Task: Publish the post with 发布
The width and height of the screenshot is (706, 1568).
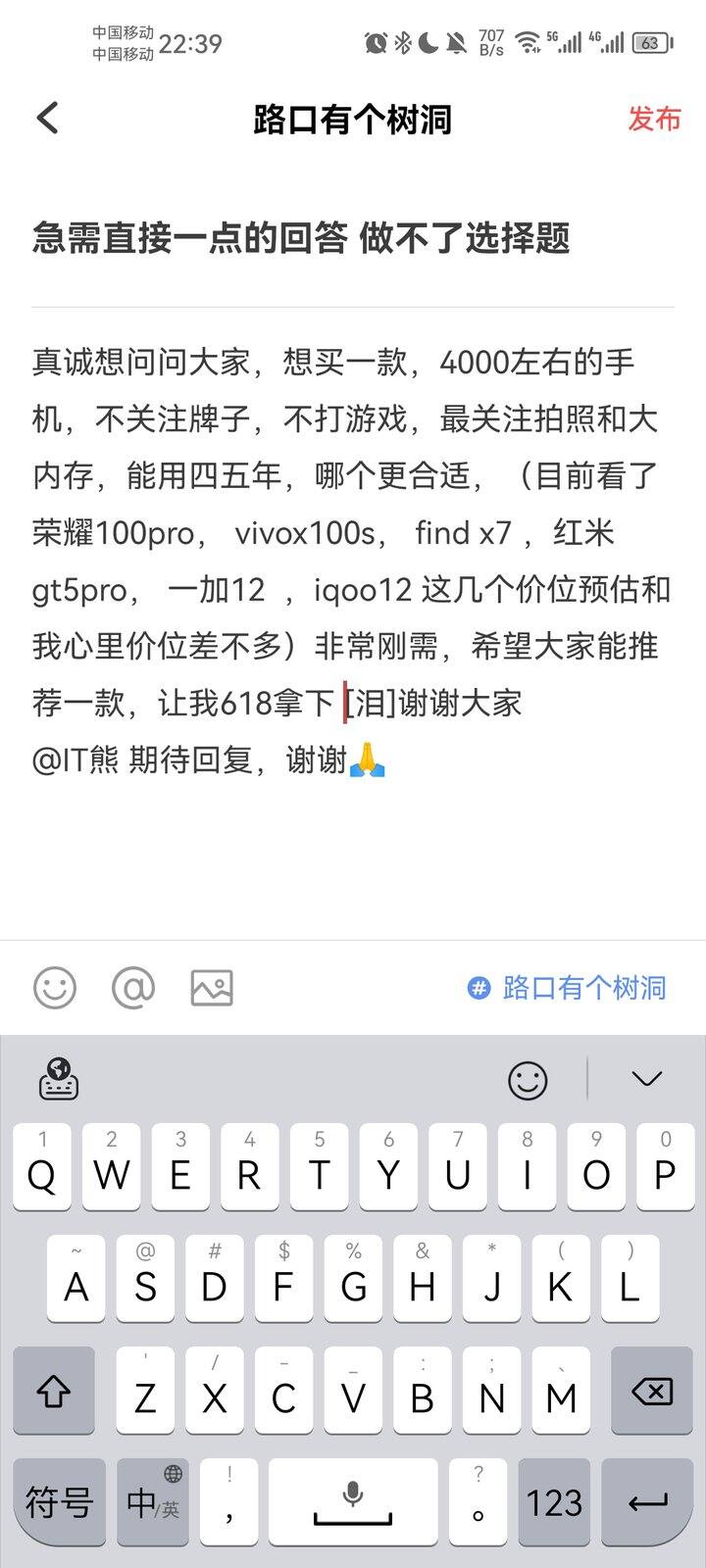Action: coord(654,119)
